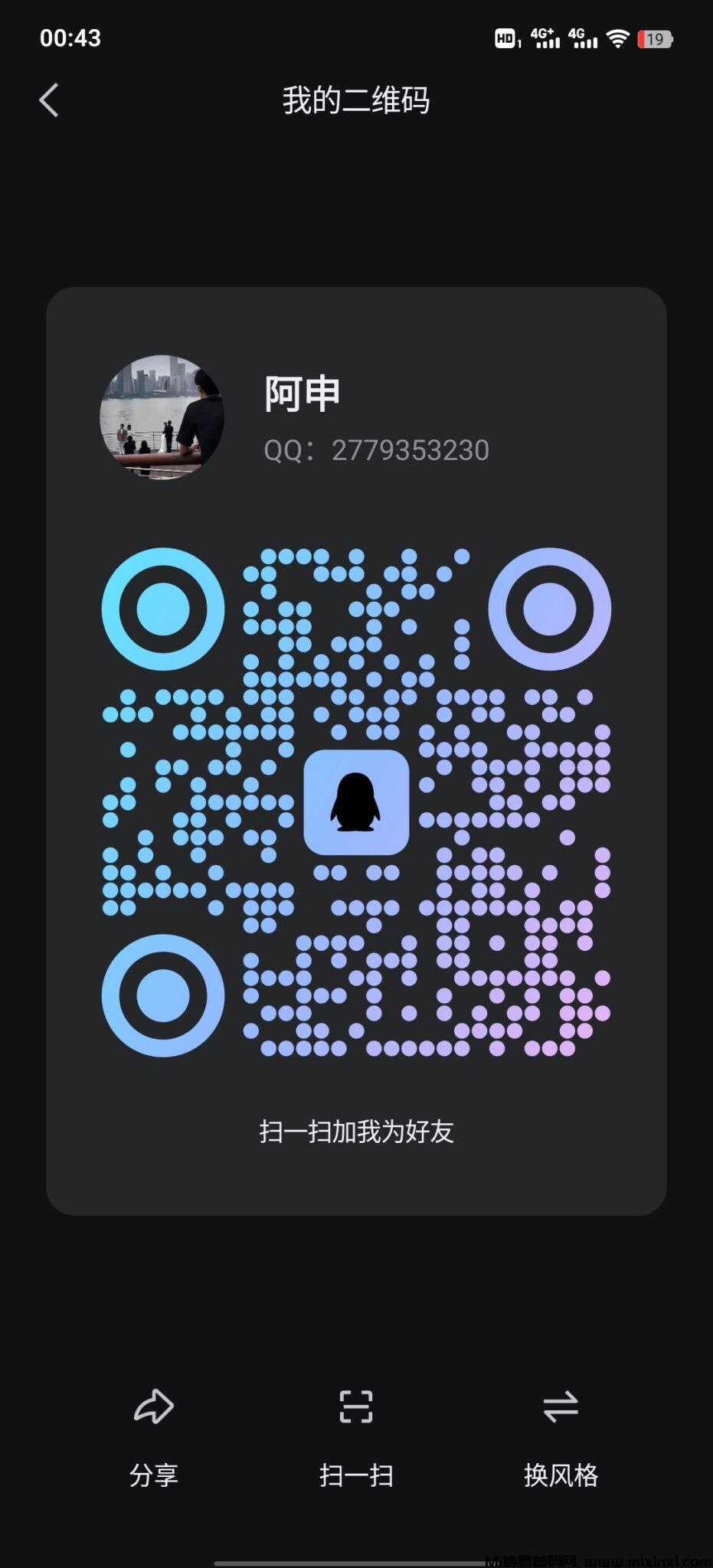Tap the back arrow at top left
Viewport: 713px width, 1568px height.
tap(49, 100)
